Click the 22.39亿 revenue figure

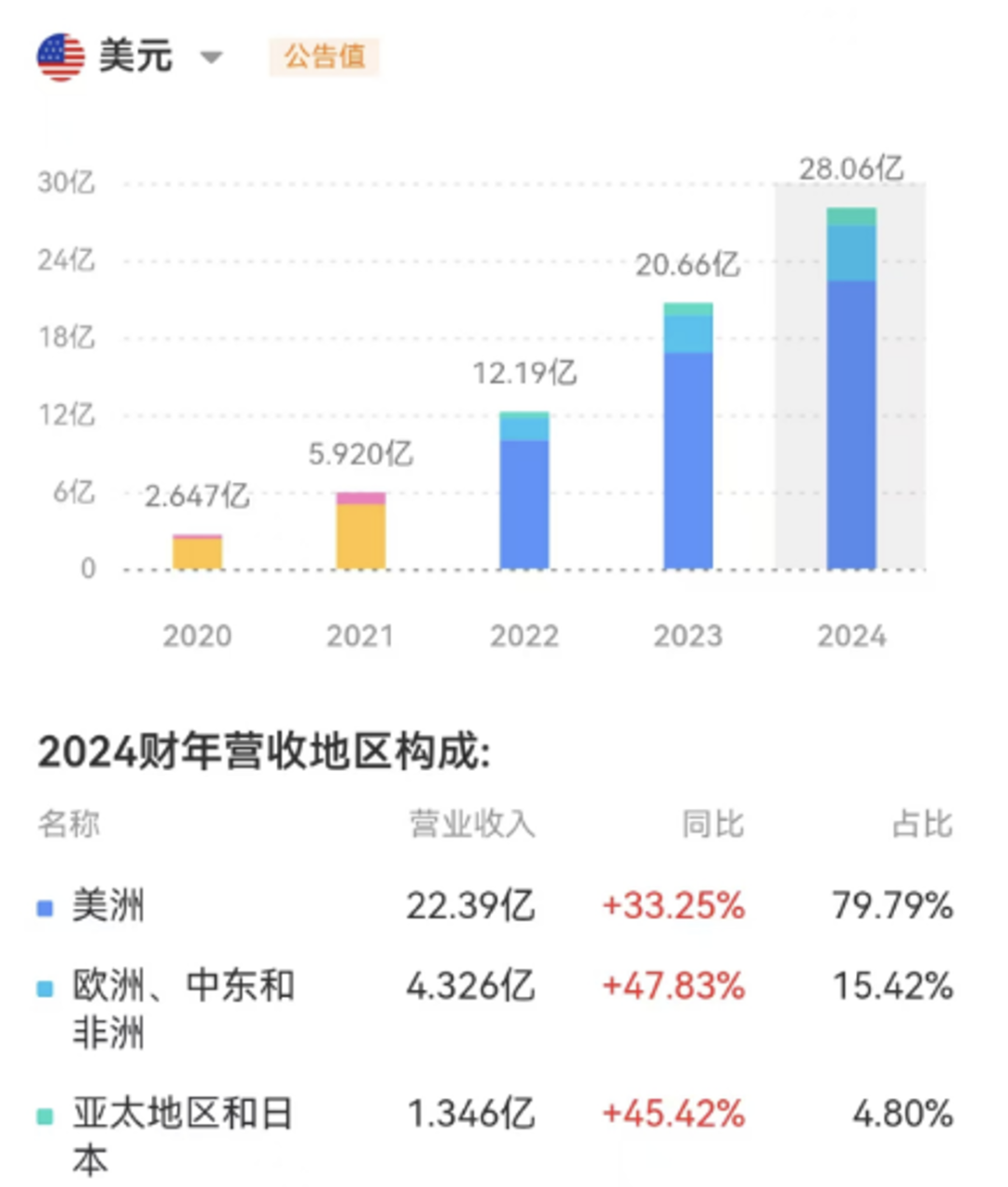[x=469, y=904]
